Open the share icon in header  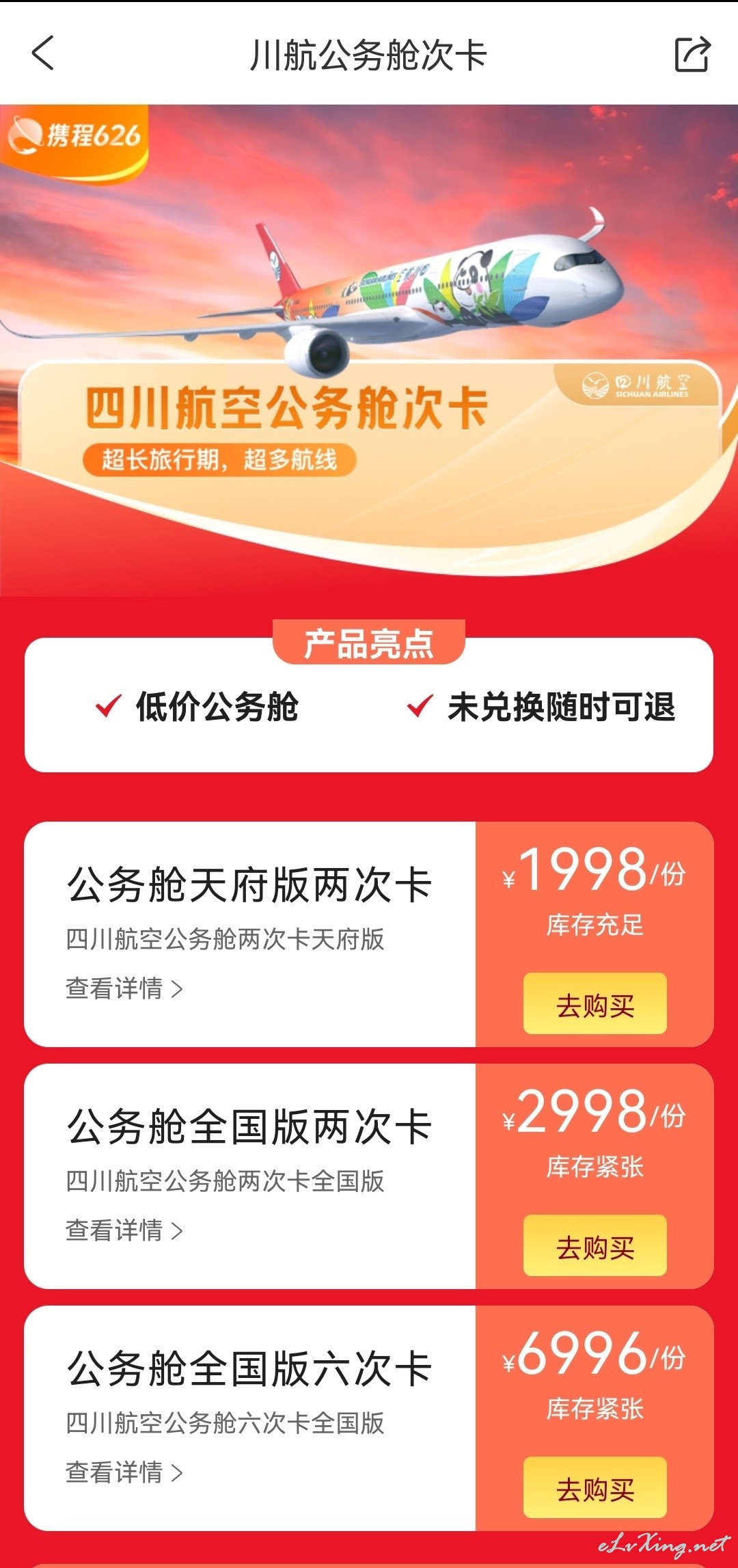click(x=692, y=54)
